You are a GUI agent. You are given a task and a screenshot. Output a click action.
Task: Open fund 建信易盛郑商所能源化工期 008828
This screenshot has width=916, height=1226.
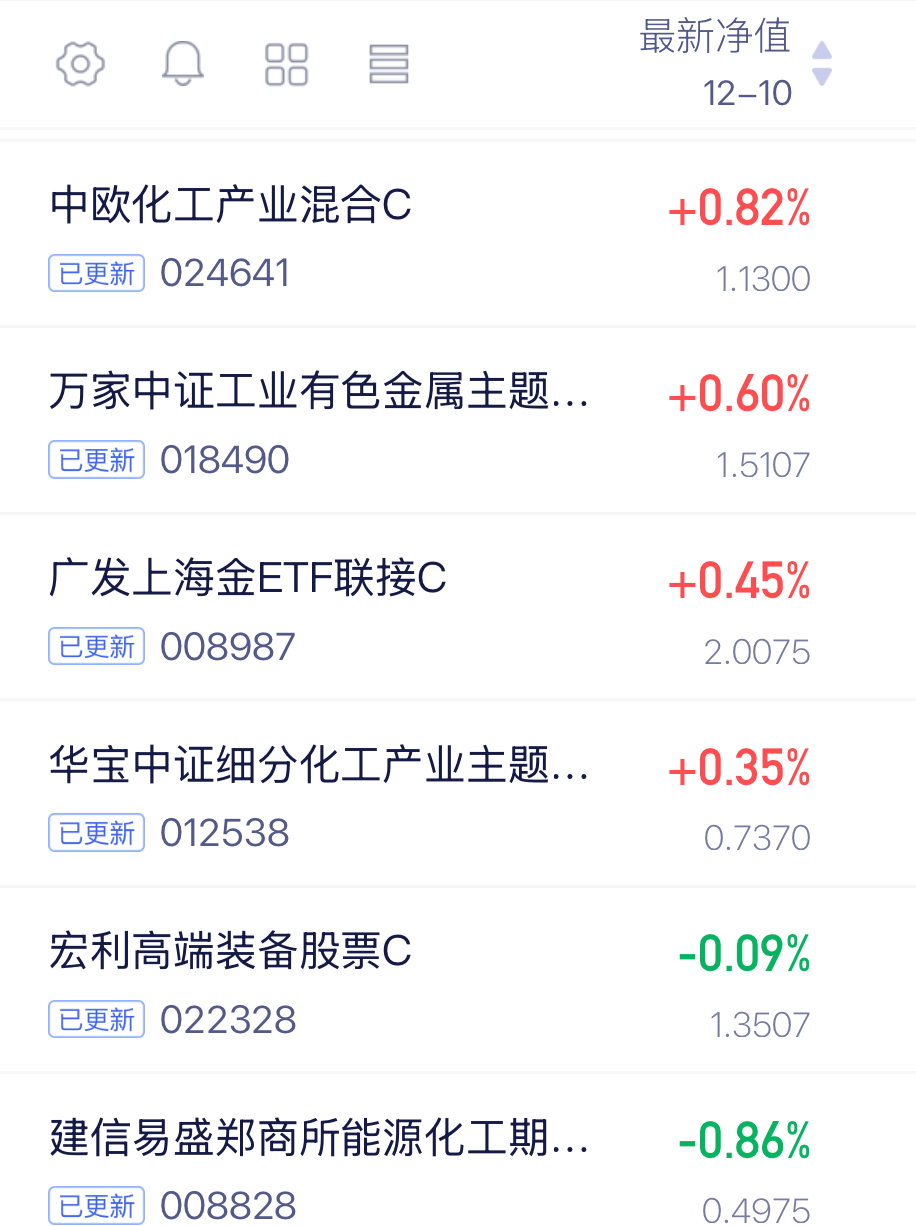[318, 1139]
